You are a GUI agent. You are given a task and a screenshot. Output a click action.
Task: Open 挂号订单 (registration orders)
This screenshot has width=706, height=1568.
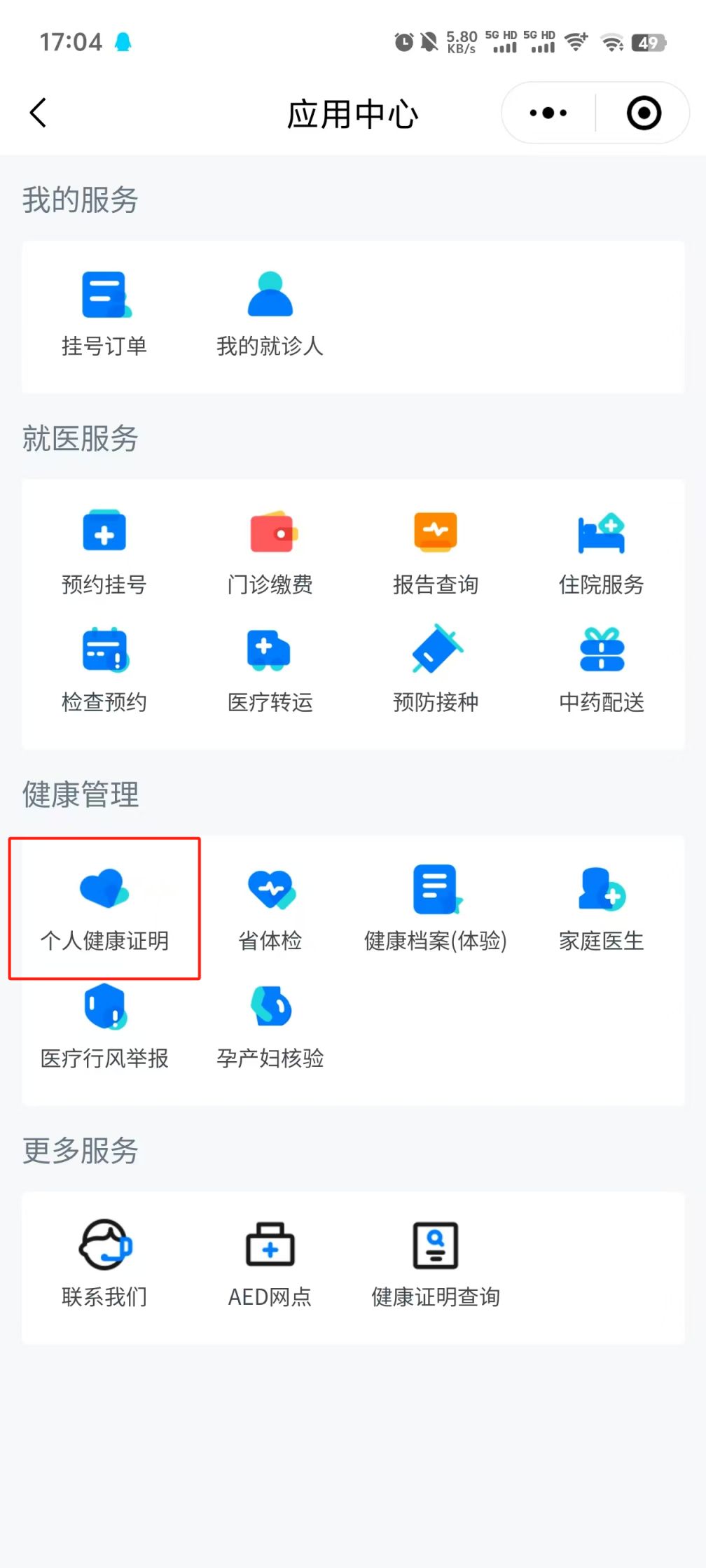(104, 315)
